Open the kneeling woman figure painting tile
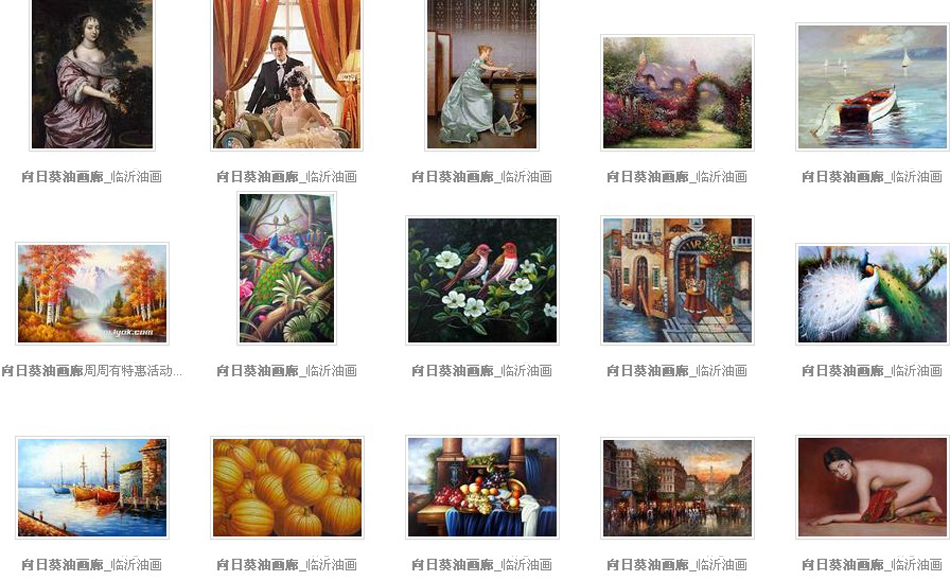This screenshot has width=950, height=581. tap(872, 487)
